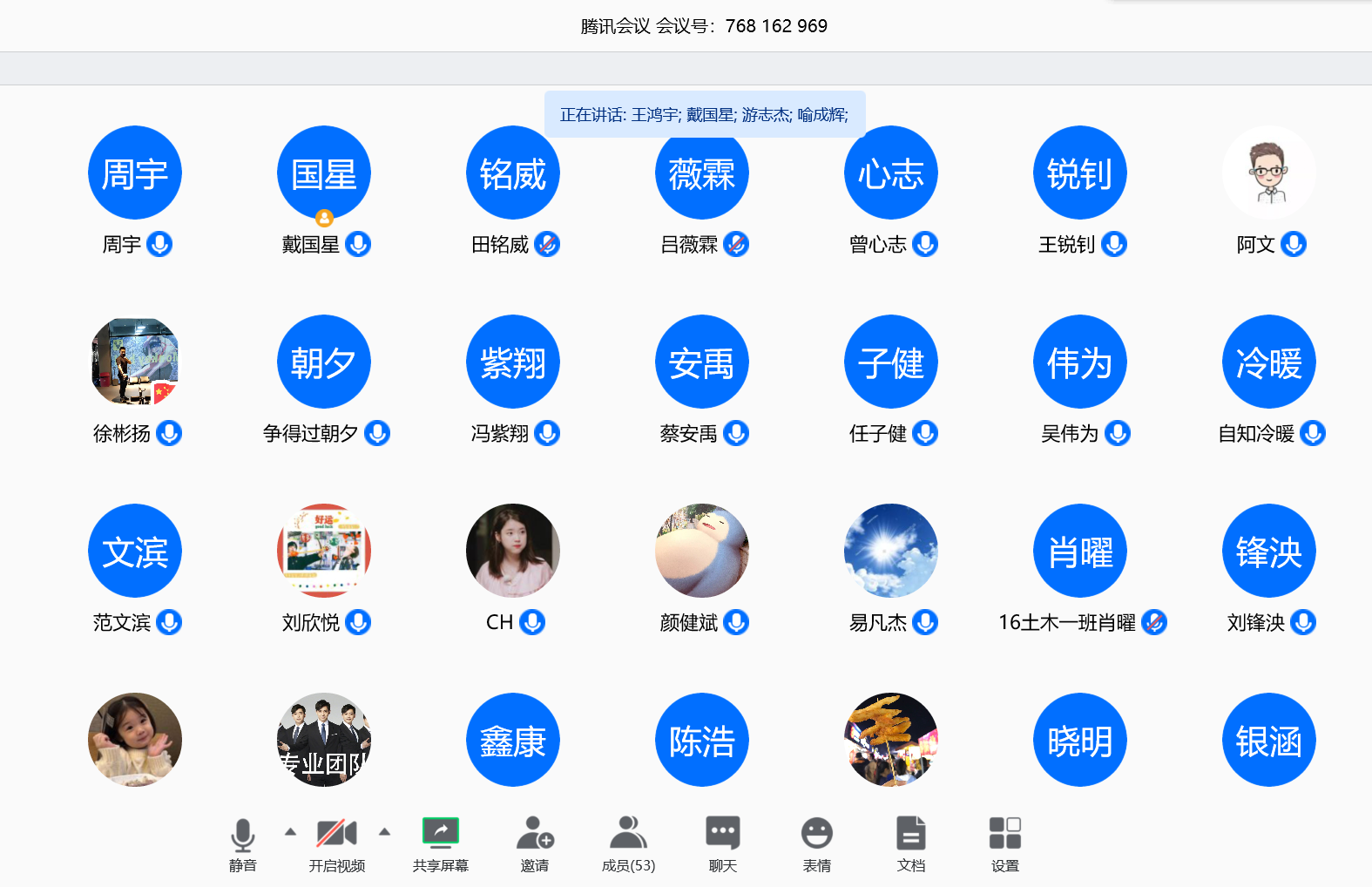Select participant 周宇's avatar
This screenshot has height=887, width=1372.
135,173
